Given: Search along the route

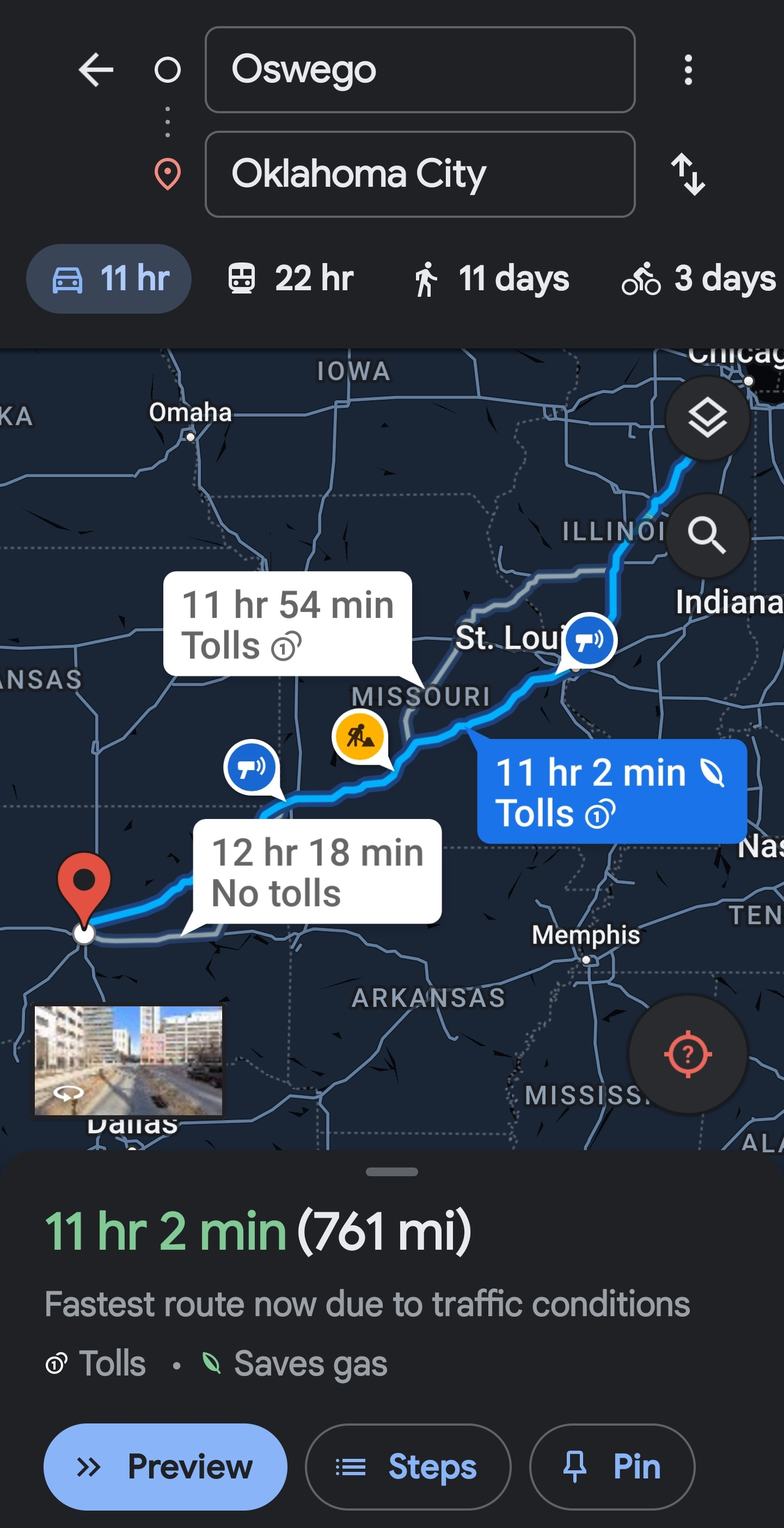Looking at the screenshot, I should coord(707,536).
